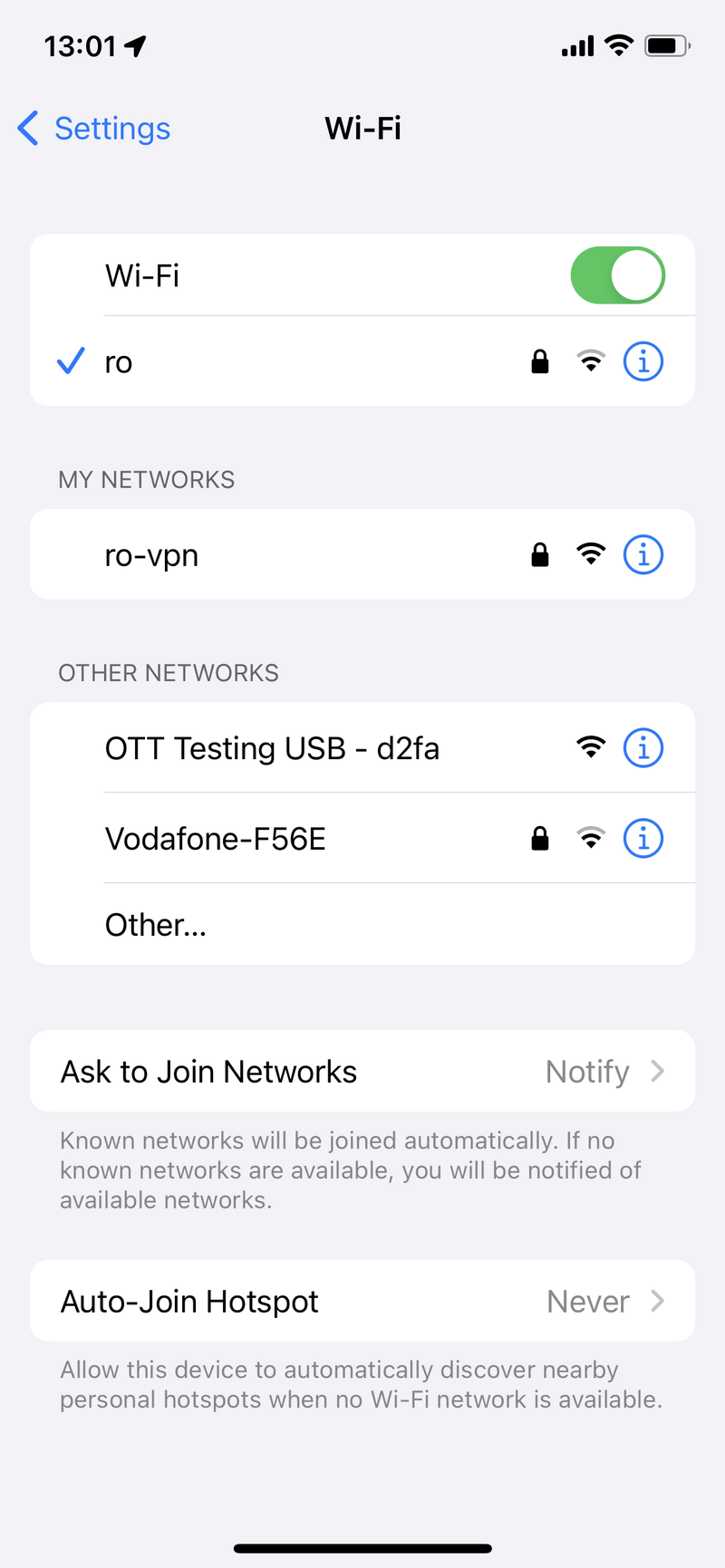Tap Other... to join a hidden network
This screenshot has width=725, height=1568.
[155, 924]
